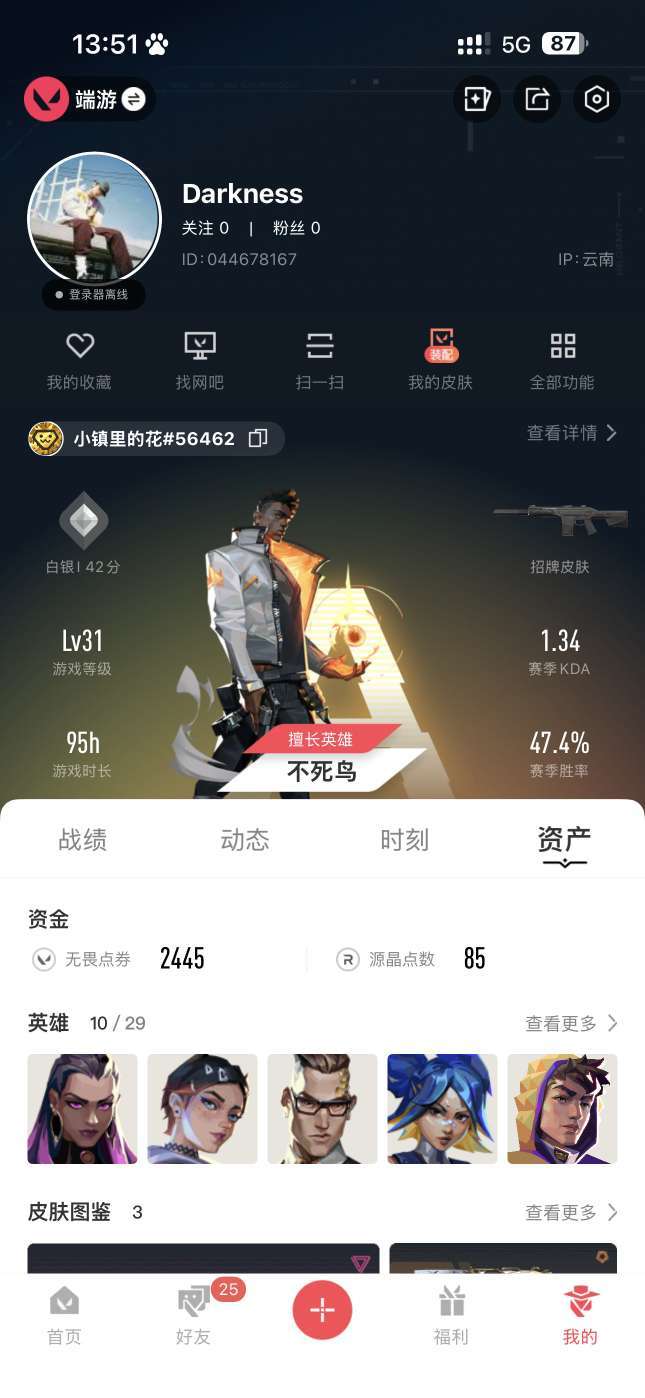Open the settings hexagon icon
This screenshot has width=645, height=1398.
[x=597, y=99]
